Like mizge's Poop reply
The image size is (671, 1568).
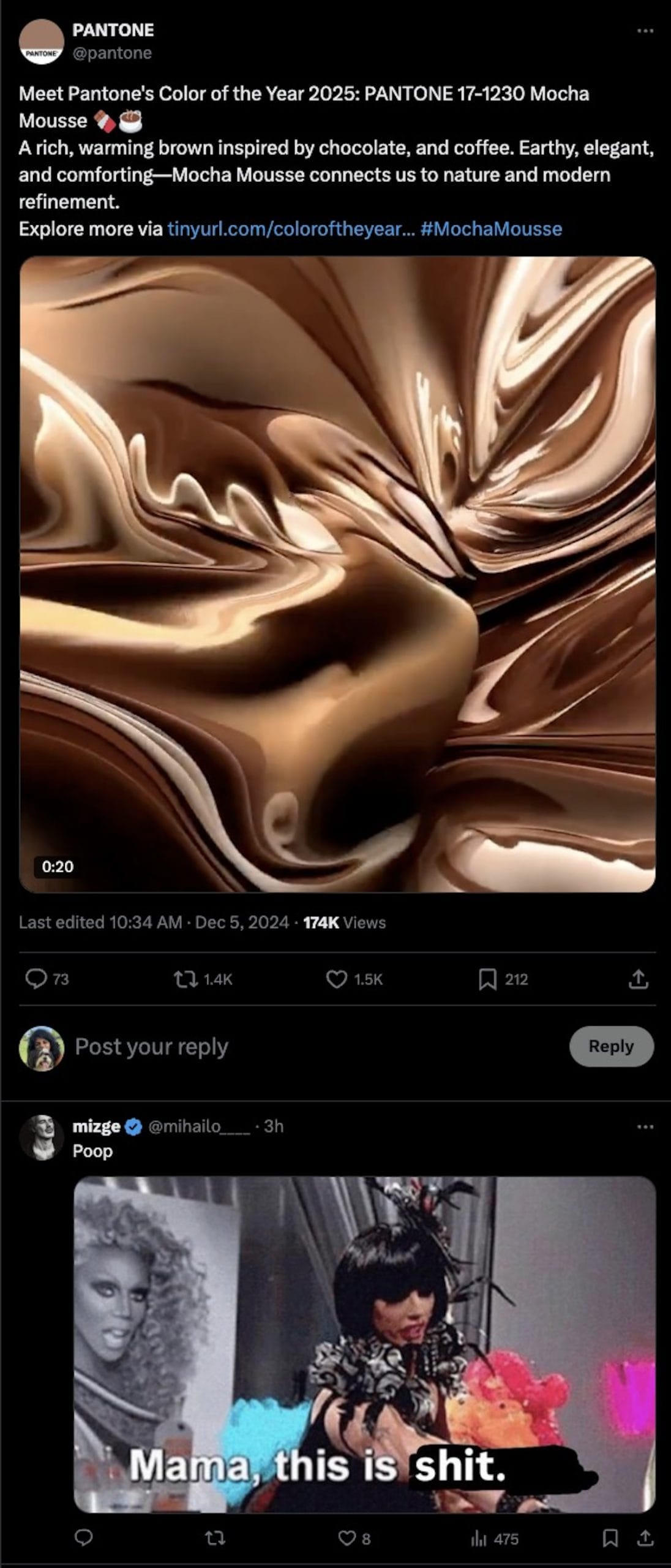pos(348,1537)
